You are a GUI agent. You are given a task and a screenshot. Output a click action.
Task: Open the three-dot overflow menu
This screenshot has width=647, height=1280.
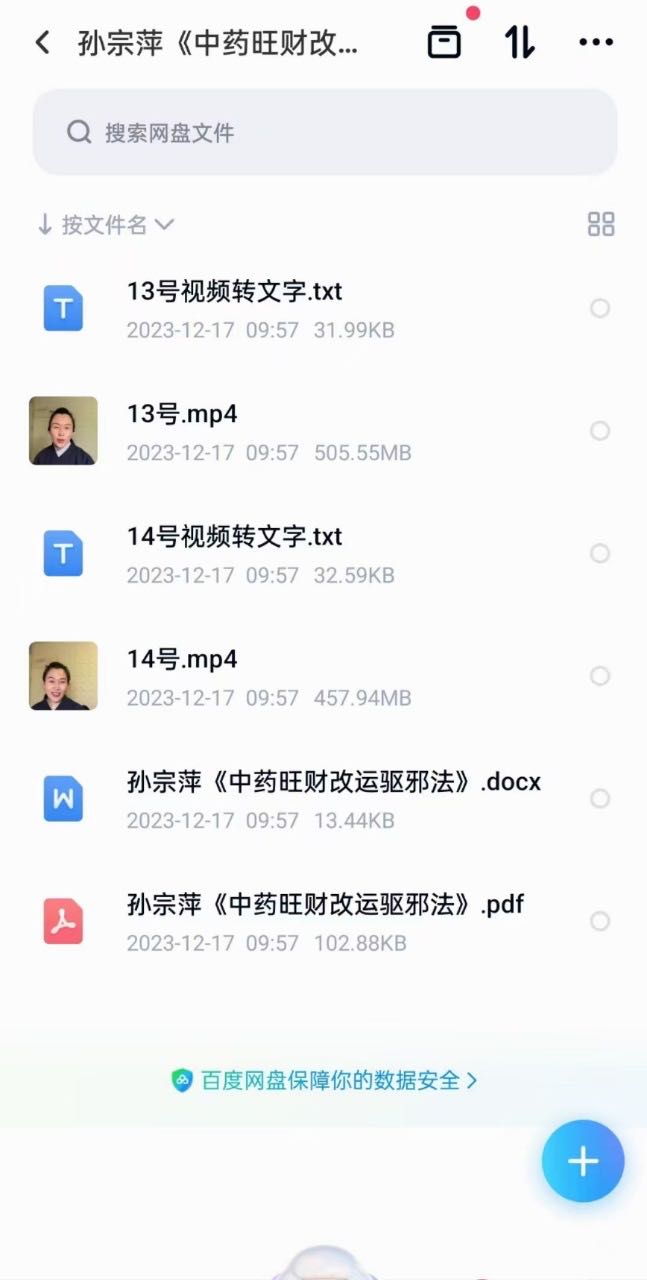point(596,42)
